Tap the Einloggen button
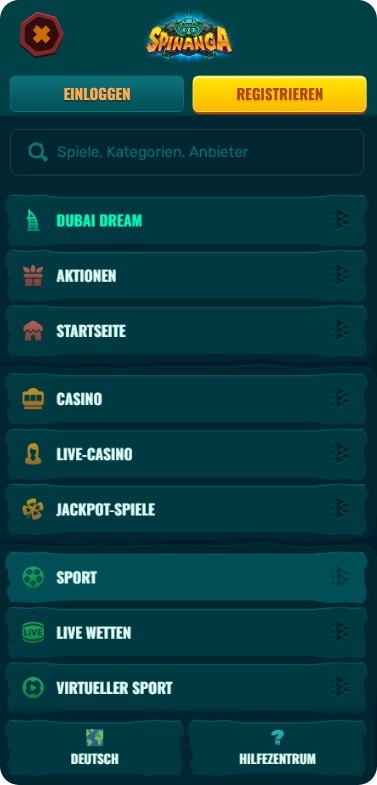Viewport: 377px width, 785px height. (x=97, y=94)
